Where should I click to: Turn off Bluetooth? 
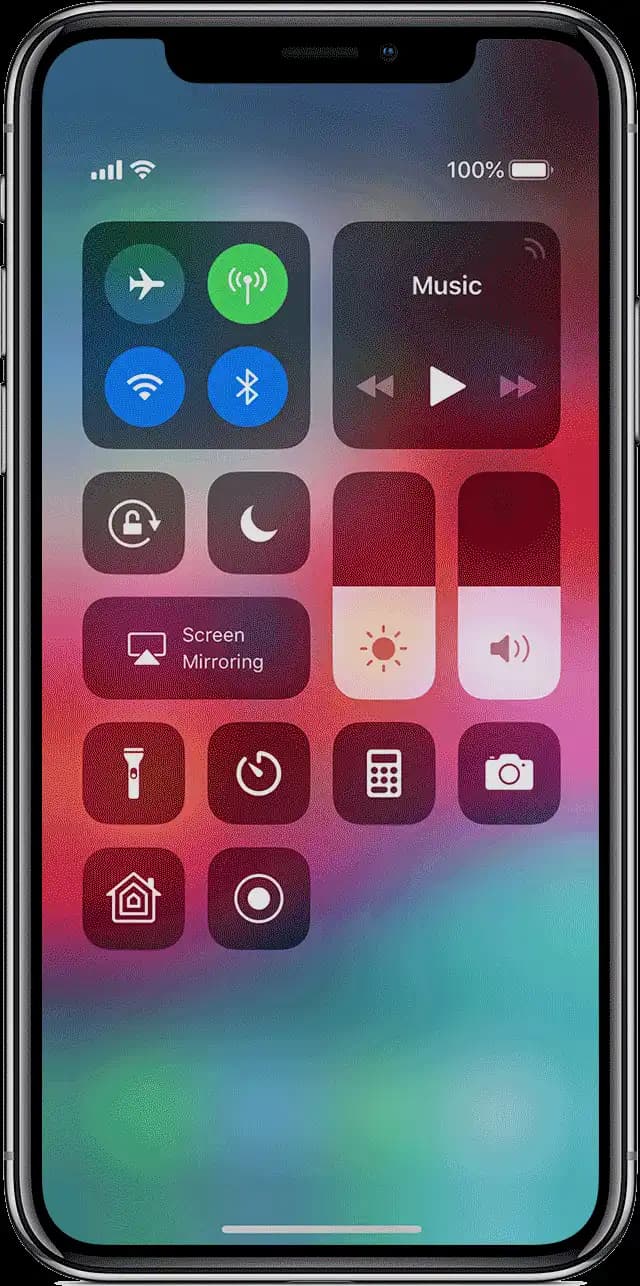[x=247, y=387]
